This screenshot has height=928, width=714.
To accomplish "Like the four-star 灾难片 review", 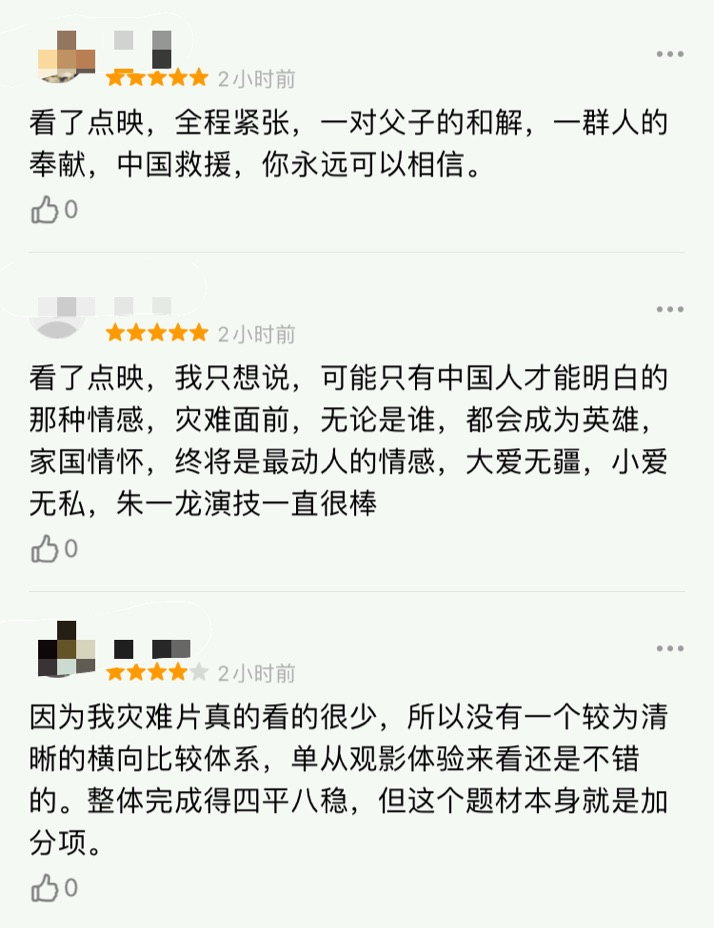I will pyautogui.click(x=45, y=888).
